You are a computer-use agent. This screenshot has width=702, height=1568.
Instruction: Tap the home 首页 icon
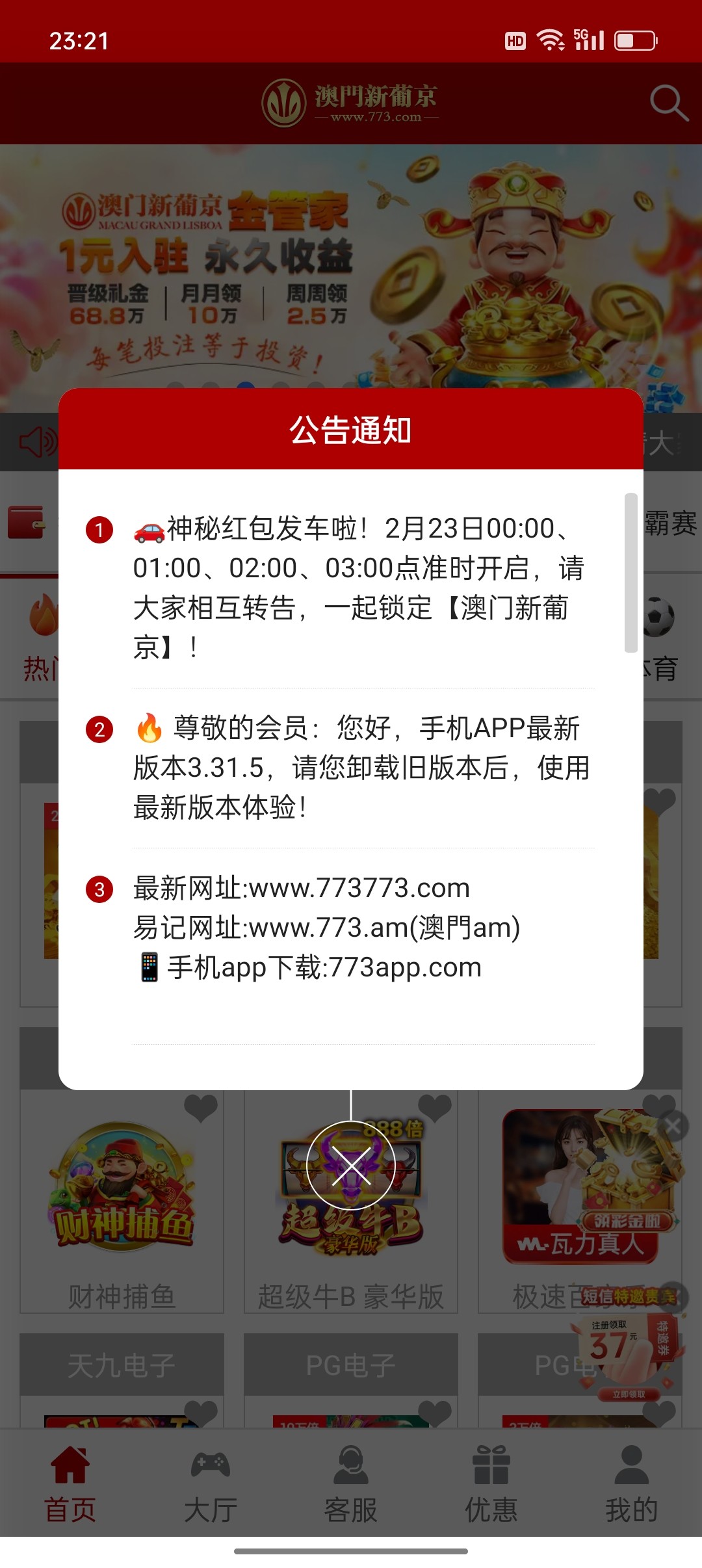pyautogui.click(x=70, y=1466)
